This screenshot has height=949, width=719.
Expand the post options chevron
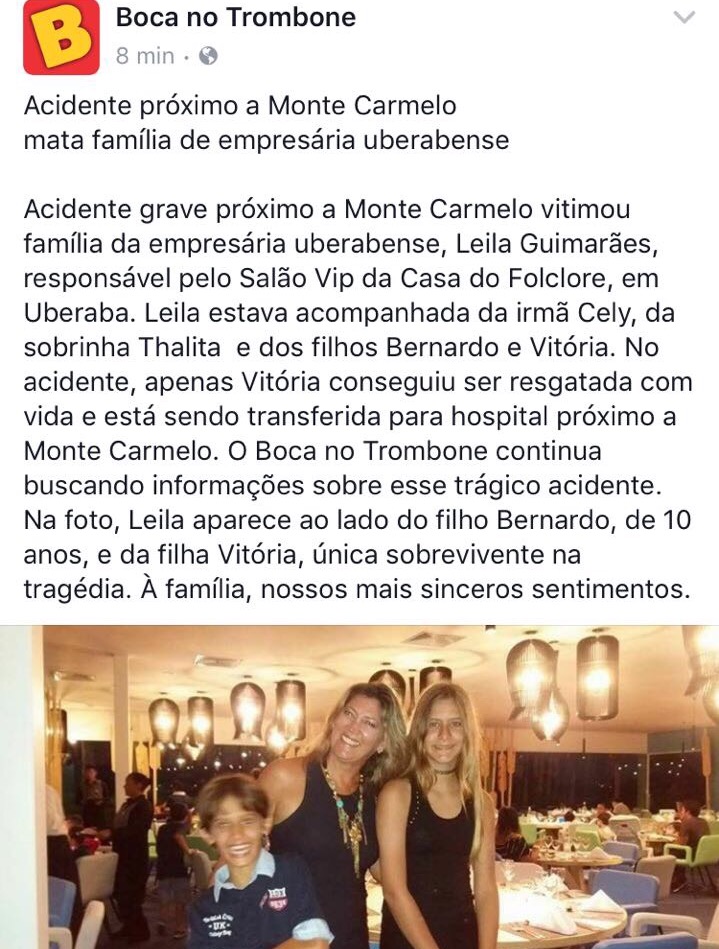(684, 18)
